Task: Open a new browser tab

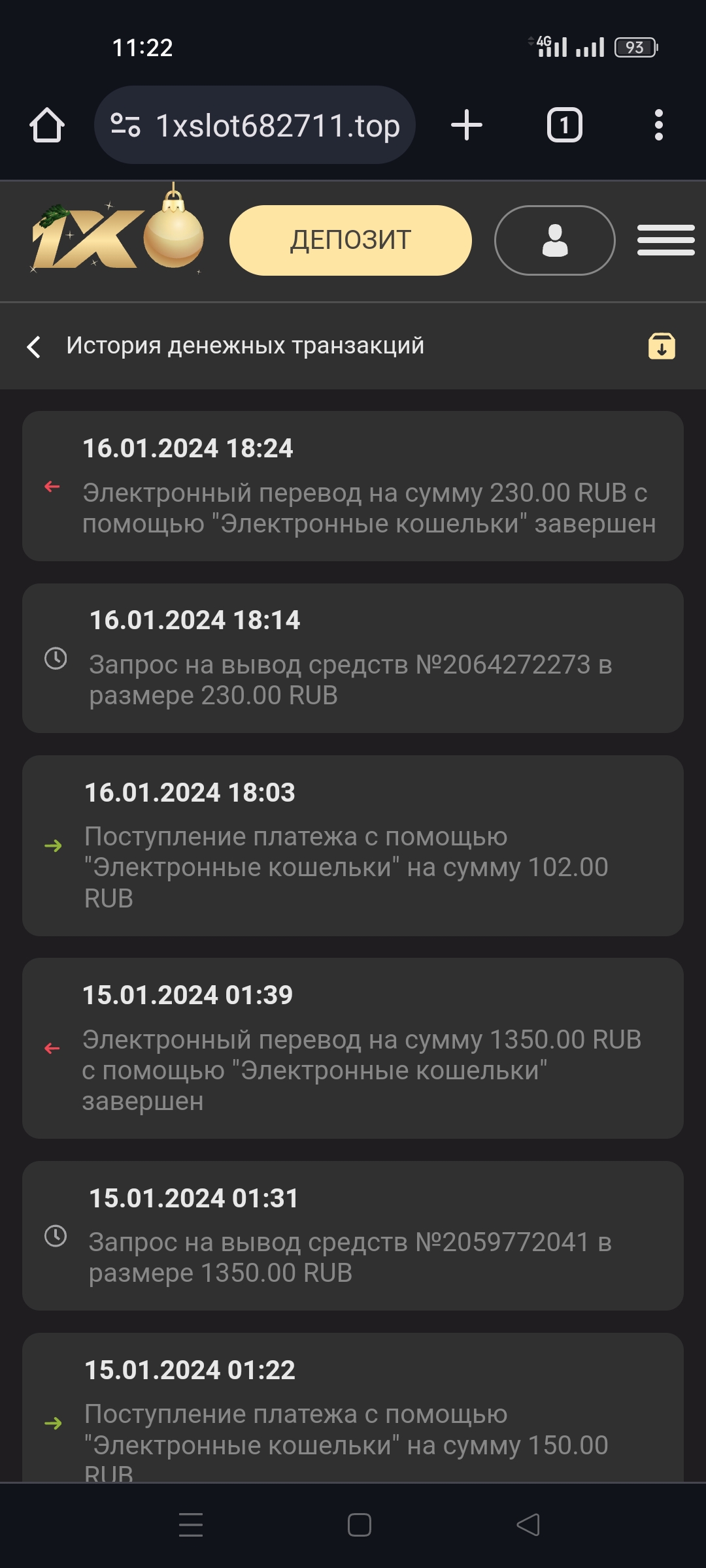Action: coord(467,125)
